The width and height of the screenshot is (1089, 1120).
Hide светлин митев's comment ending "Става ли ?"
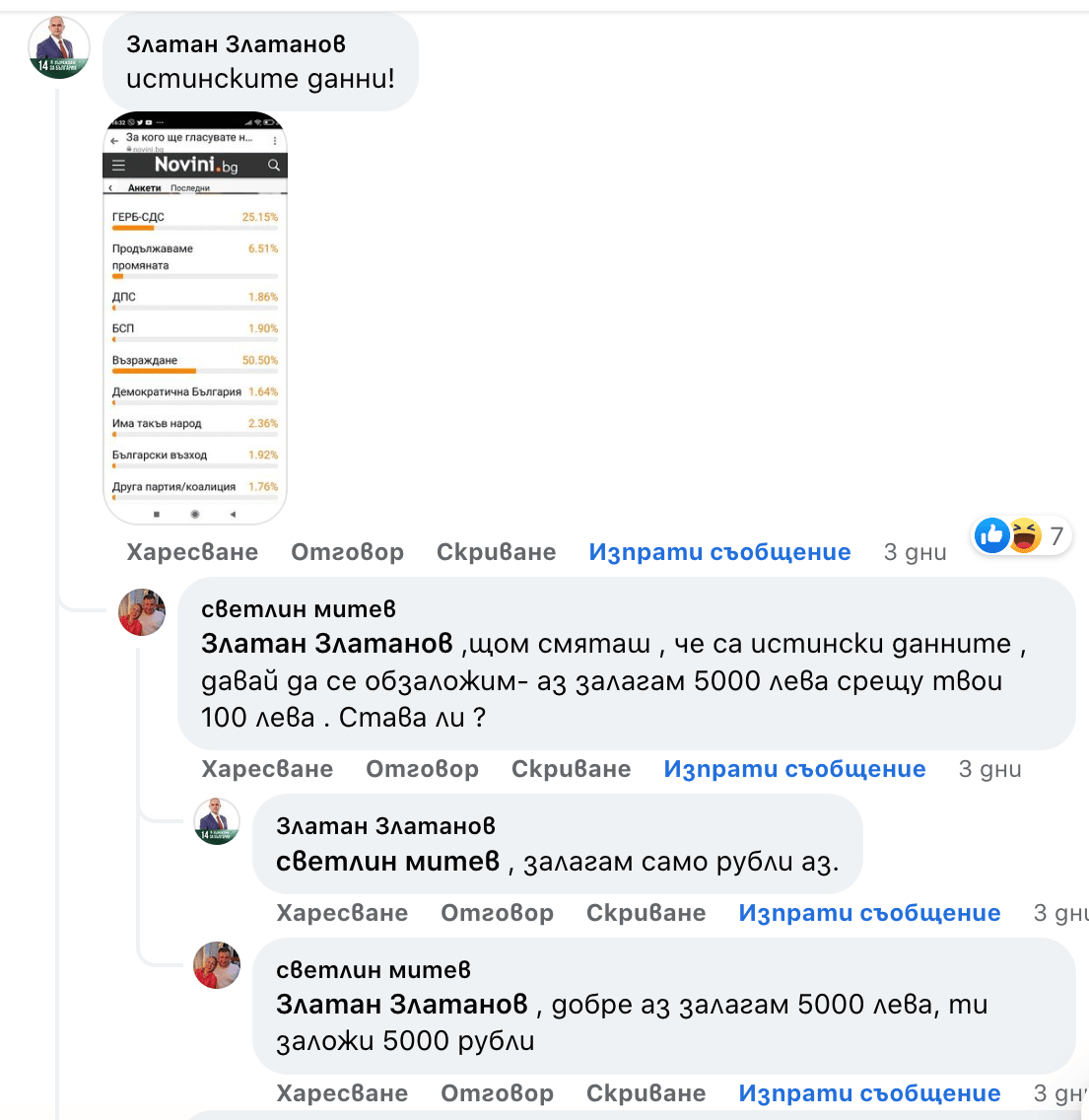point(571,769)
